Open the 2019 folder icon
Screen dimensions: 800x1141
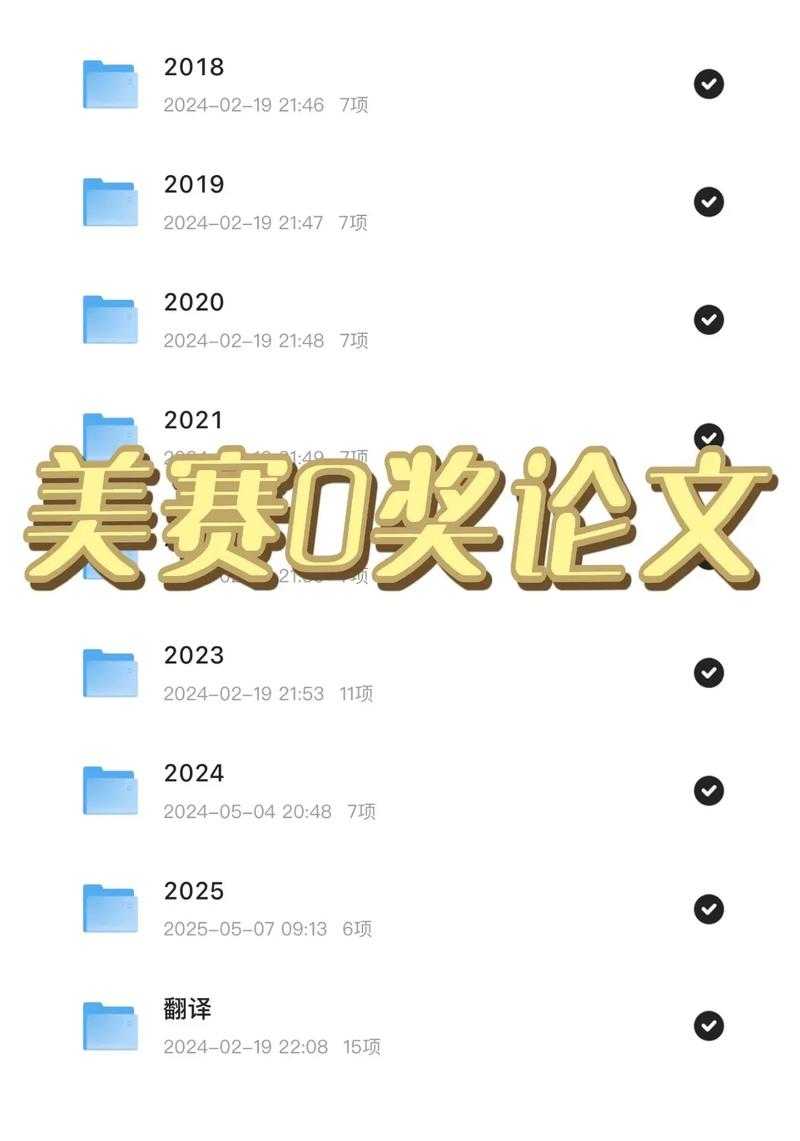[112, 201]
